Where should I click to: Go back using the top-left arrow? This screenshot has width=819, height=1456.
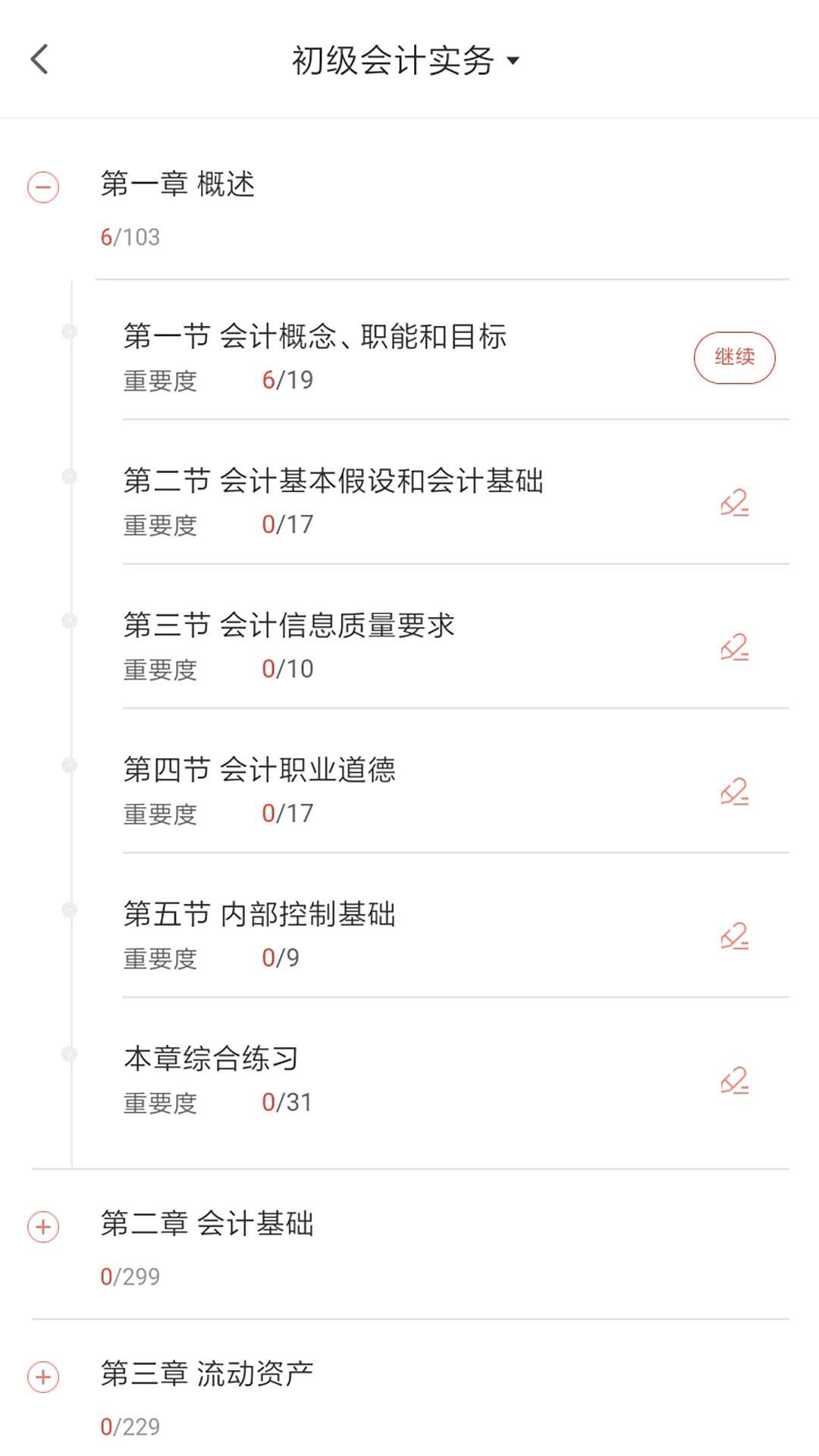39,59
